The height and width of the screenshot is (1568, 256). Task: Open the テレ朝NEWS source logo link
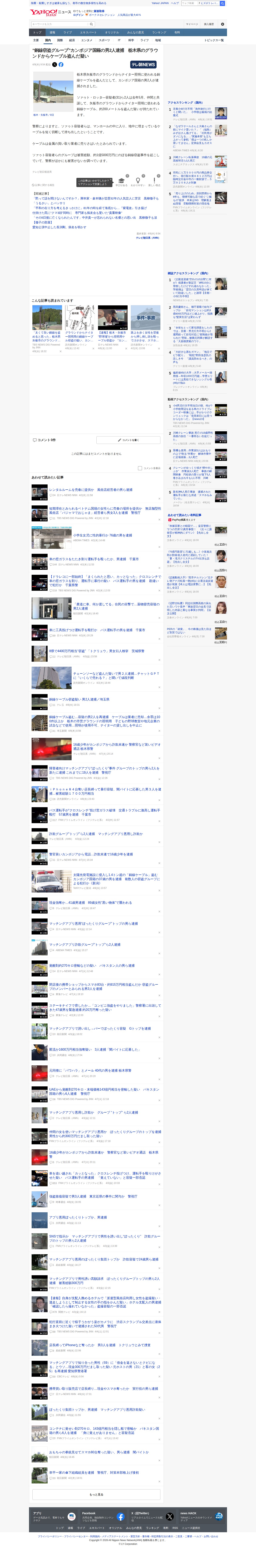(143, 65)
